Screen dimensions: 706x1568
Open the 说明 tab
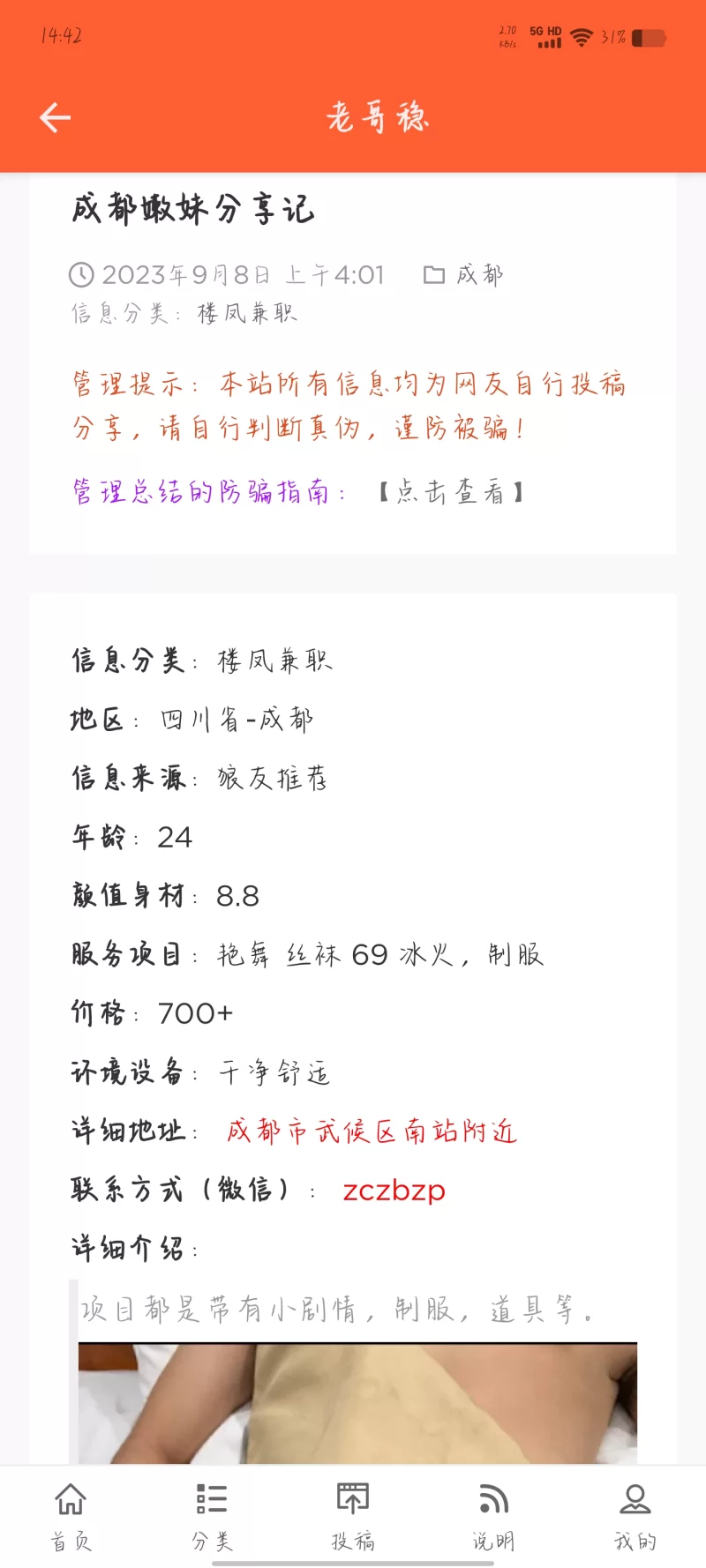pos(493,1516)
